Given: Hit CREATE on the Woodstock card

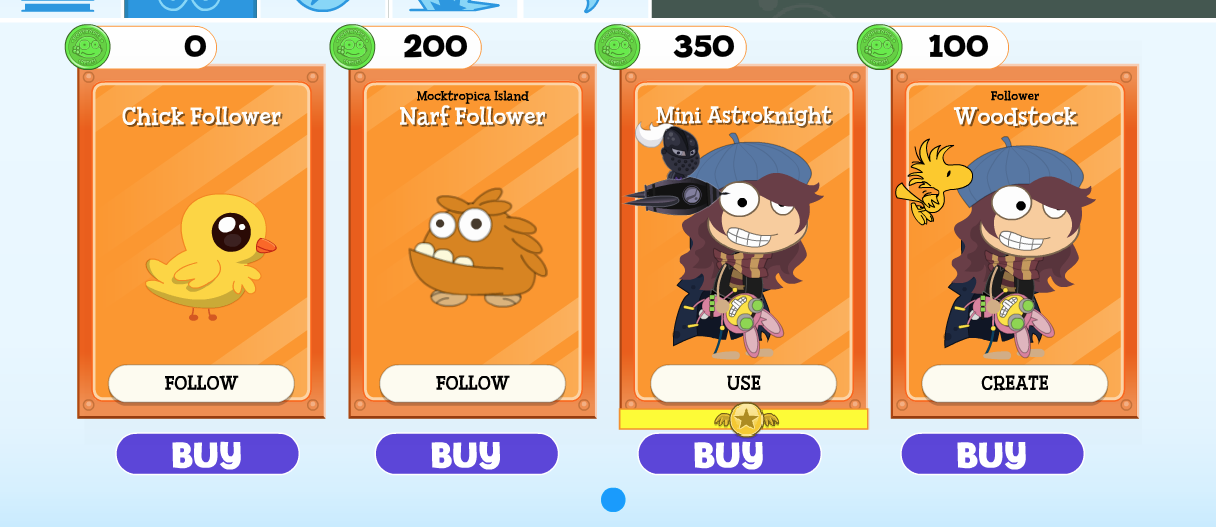Looking at the screenshot, I should click(1014, 383).
